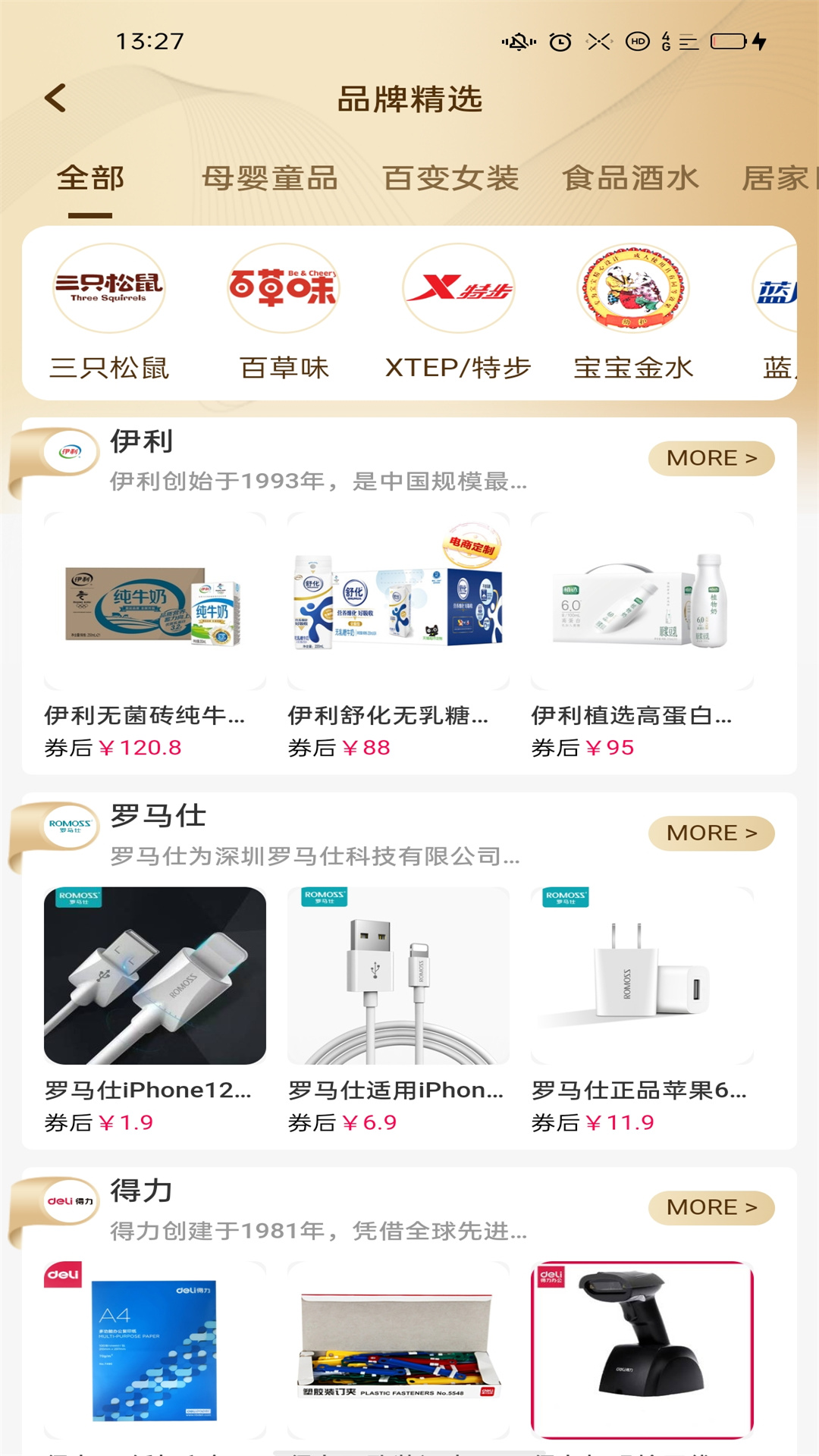View 罗马仕适用iPhone cable priced ¥6.9

pyautogui.click(x=398, y=1012)
